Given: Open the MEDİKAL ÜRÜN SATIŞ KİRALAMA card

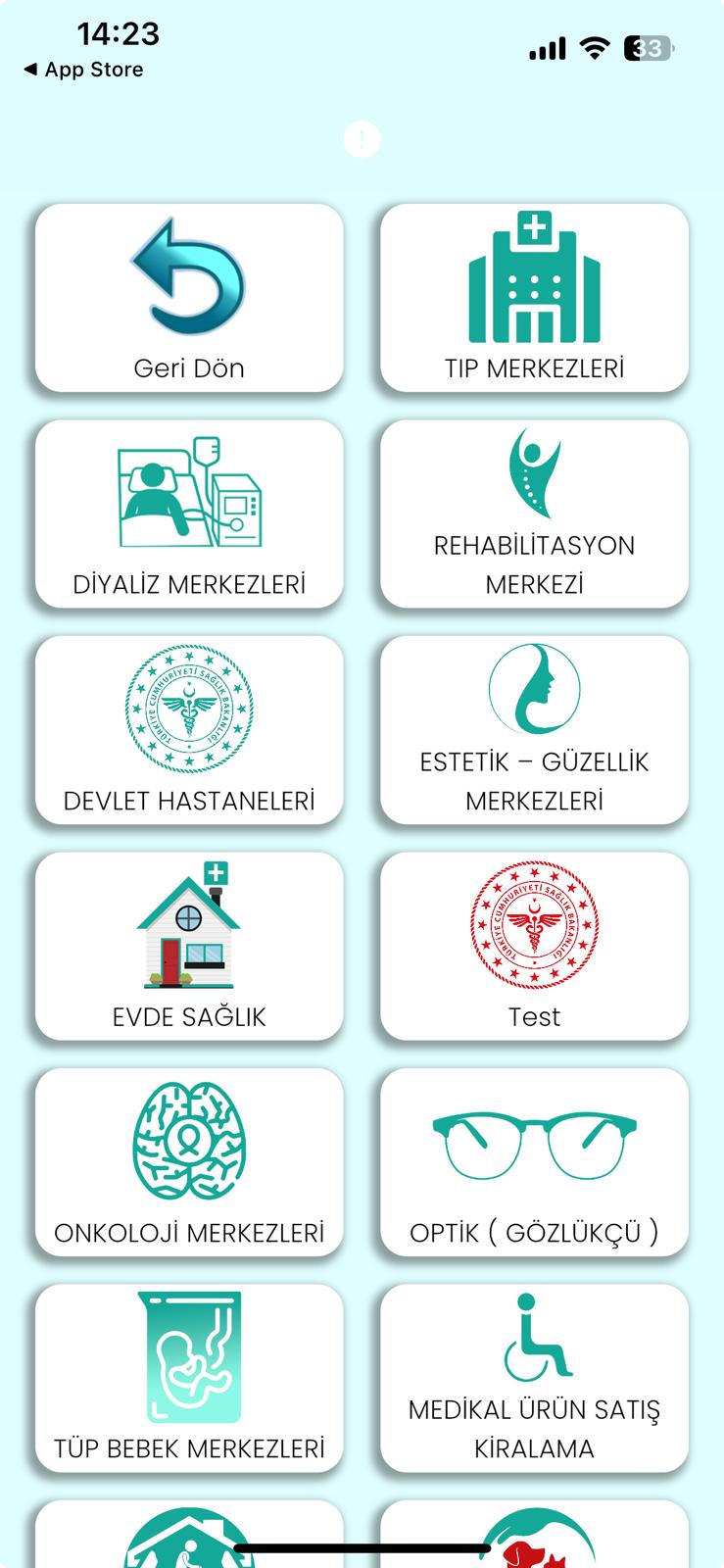Looking at the screenshot, I should tap(533, 1377).
